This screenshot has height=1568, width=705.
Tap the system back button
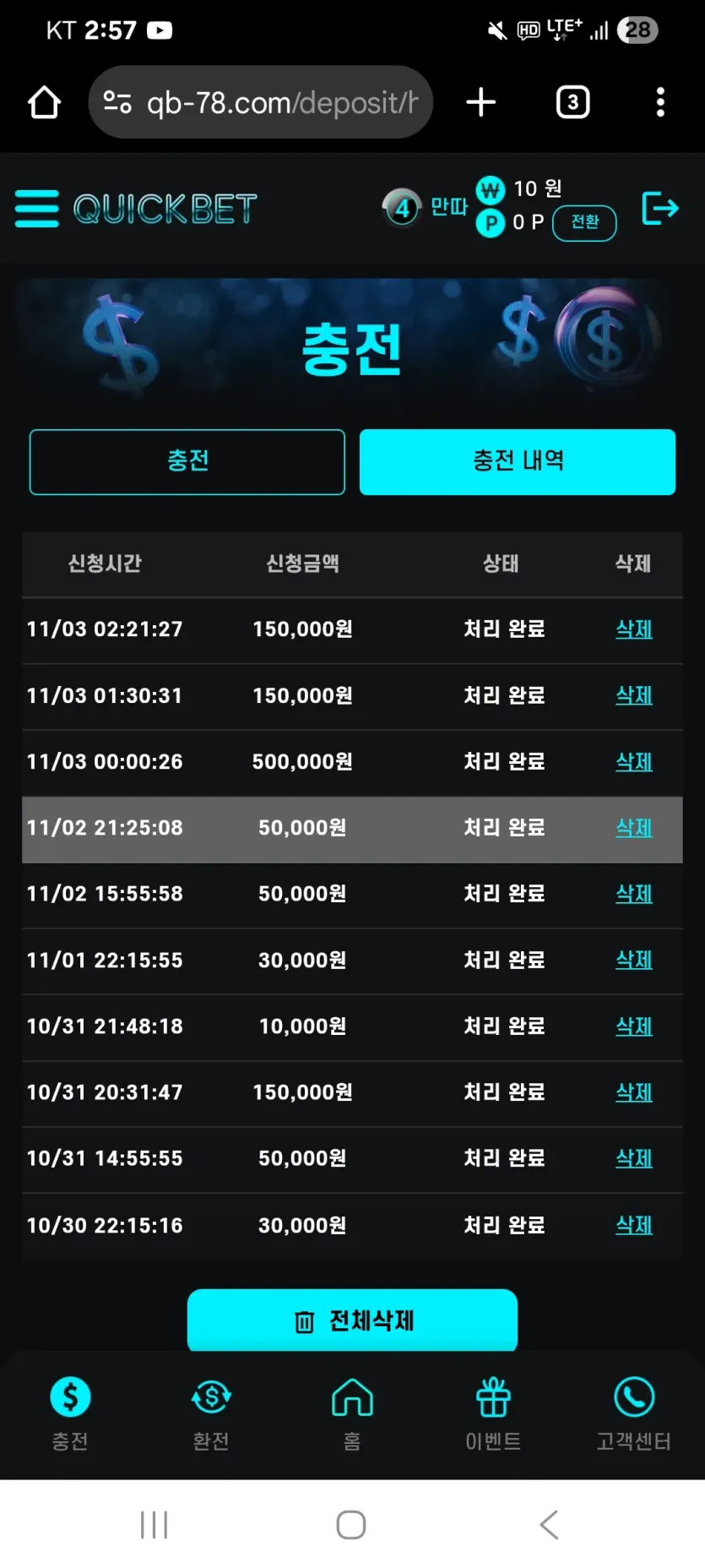(x=550, y=1525)
